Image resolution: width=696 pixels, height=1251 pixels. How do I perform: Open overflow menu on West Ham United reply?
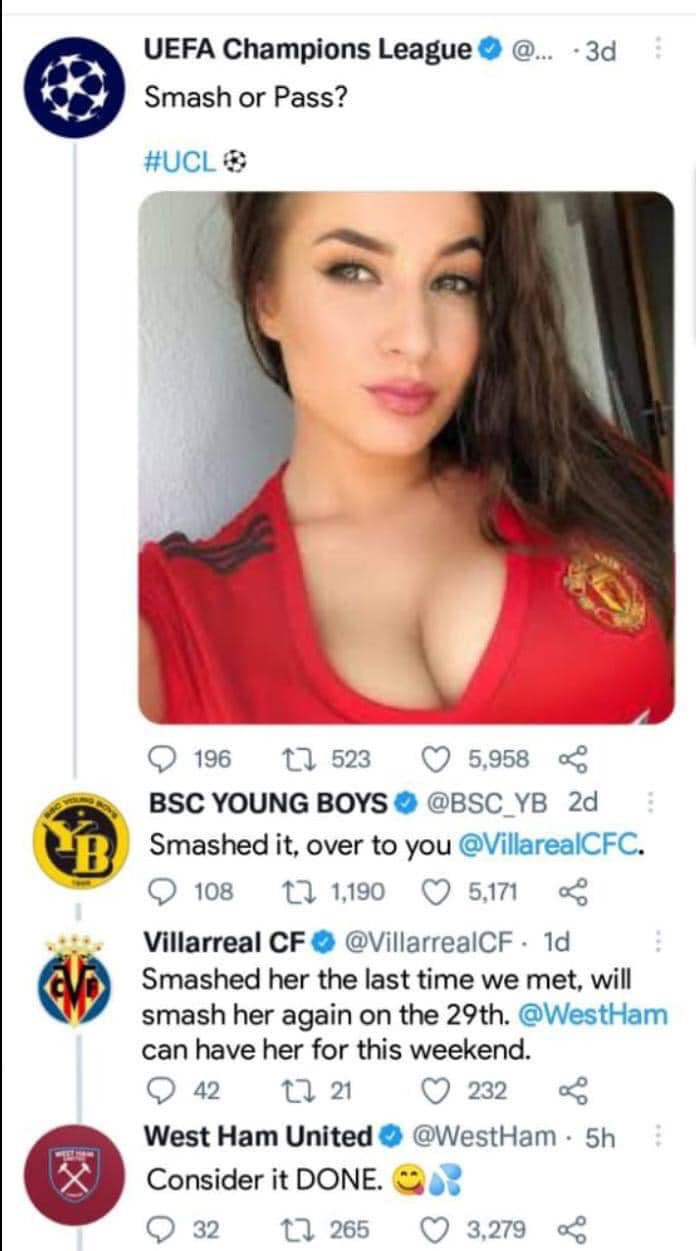(x=657, y=1136)
